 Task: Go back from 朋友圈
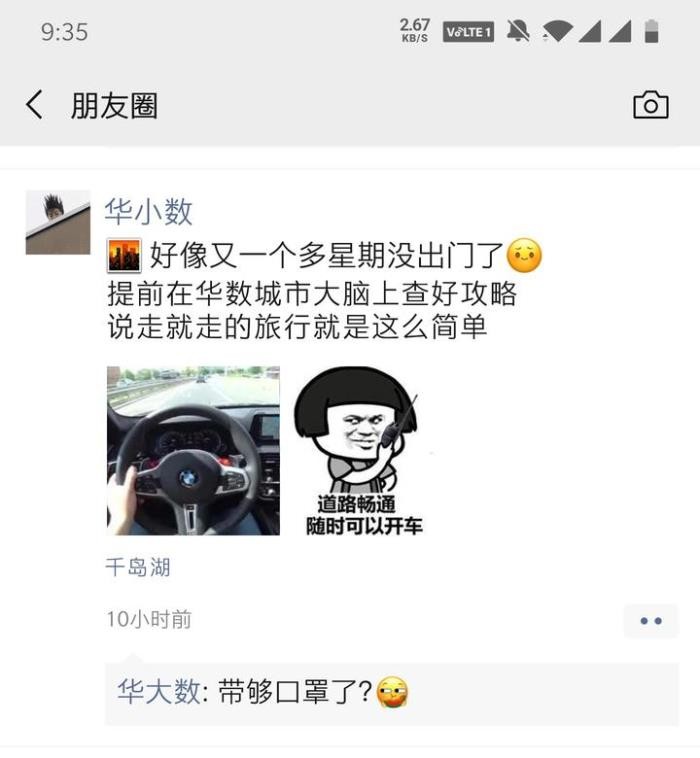coord(35,105)
